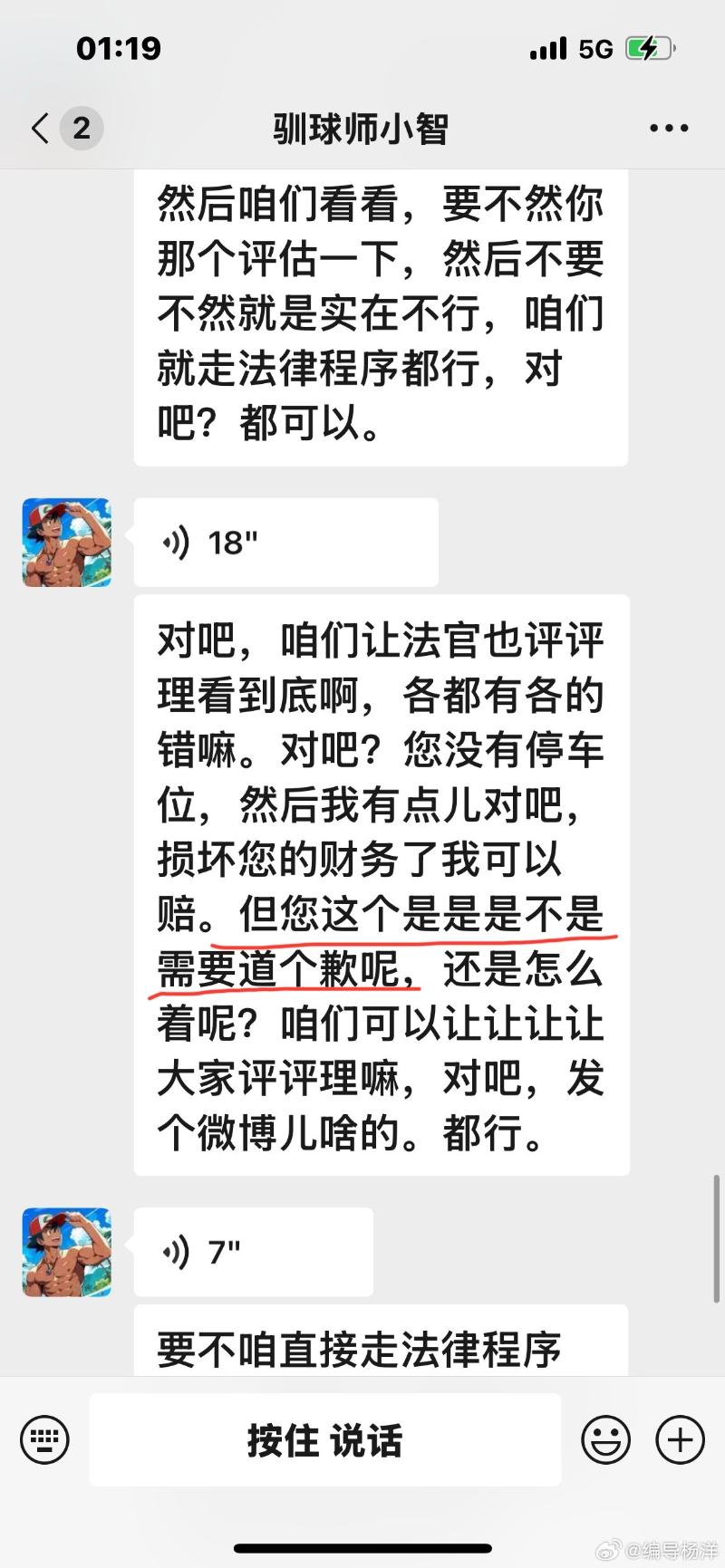Tap the 按住 说话 voice button
The height and width of the screenshot is (1568, 725).
(324, 1439)
